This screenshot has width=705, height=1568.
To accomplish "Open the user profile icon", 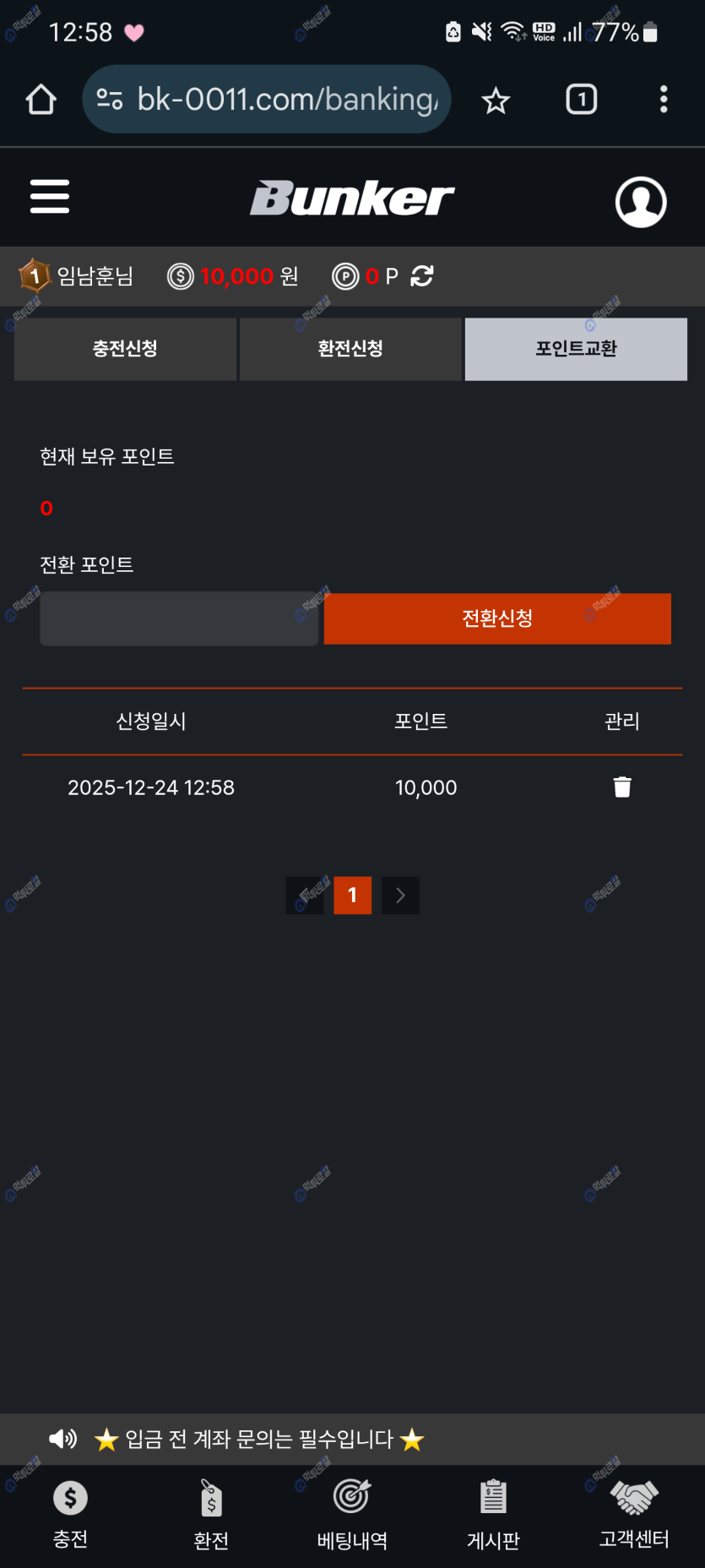I will pos(641,202).
